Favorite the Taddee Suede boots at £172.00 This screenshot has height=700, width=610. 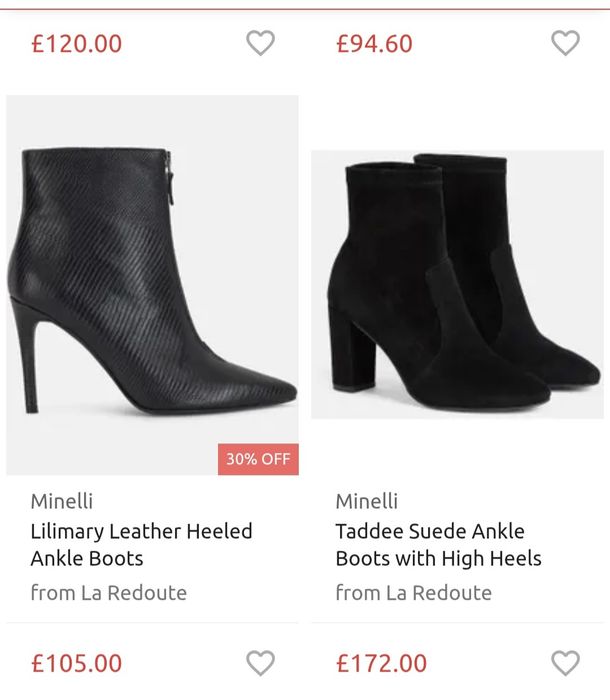point(565,662)
